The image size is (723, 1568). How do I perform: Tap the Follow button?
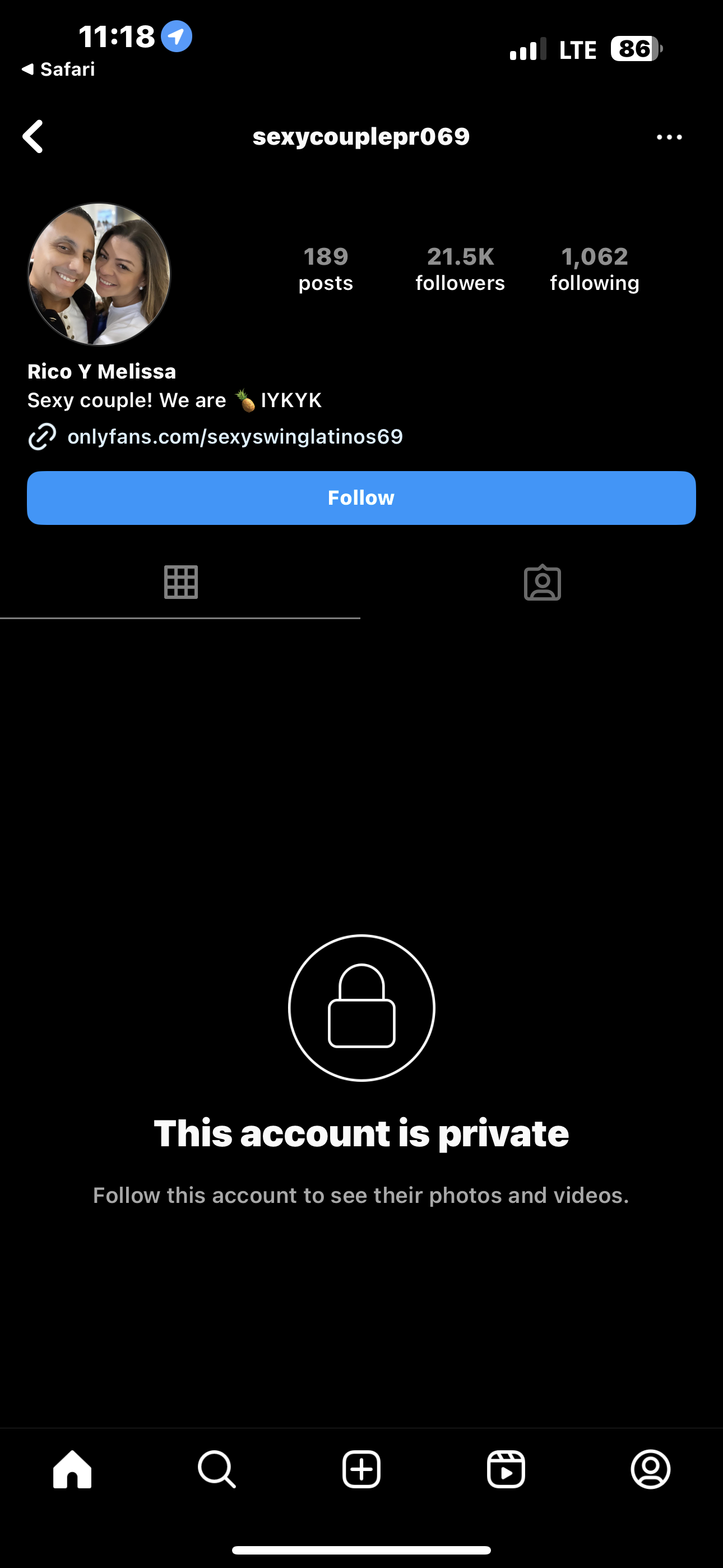tap(361, 498)
